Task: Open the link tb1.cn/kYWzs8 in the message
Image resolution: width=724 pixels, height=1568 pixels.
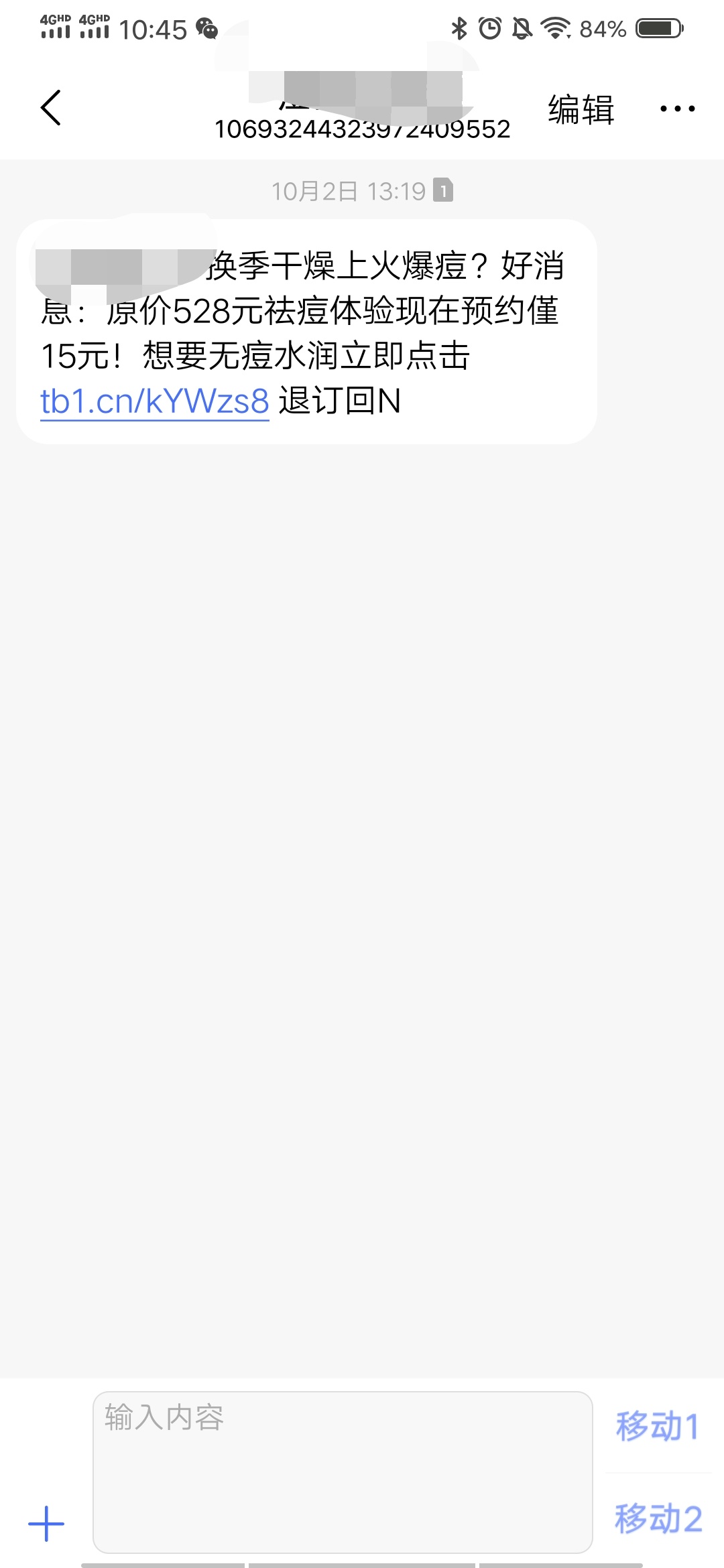Action: pos(153,401)
